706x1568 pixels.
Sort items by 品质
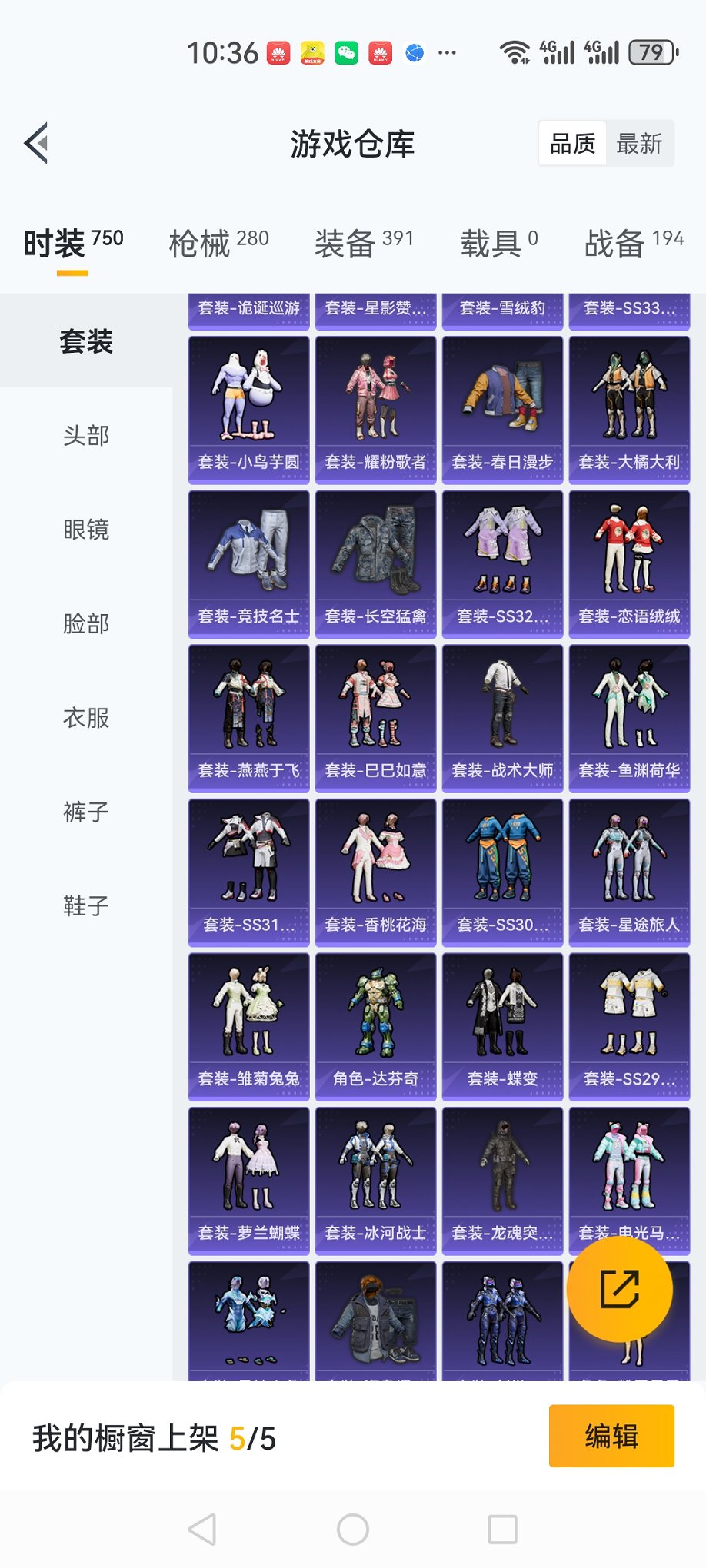(x=572, y=144)
